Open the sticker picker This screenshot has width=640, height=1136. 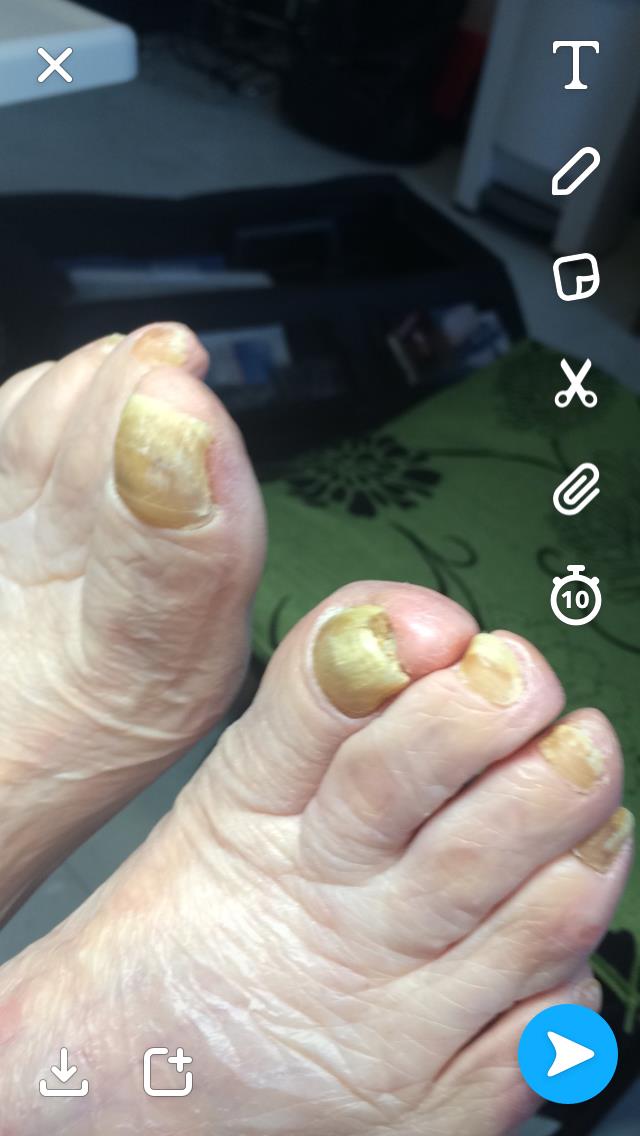pyautogui.click(x=576, y=277)
